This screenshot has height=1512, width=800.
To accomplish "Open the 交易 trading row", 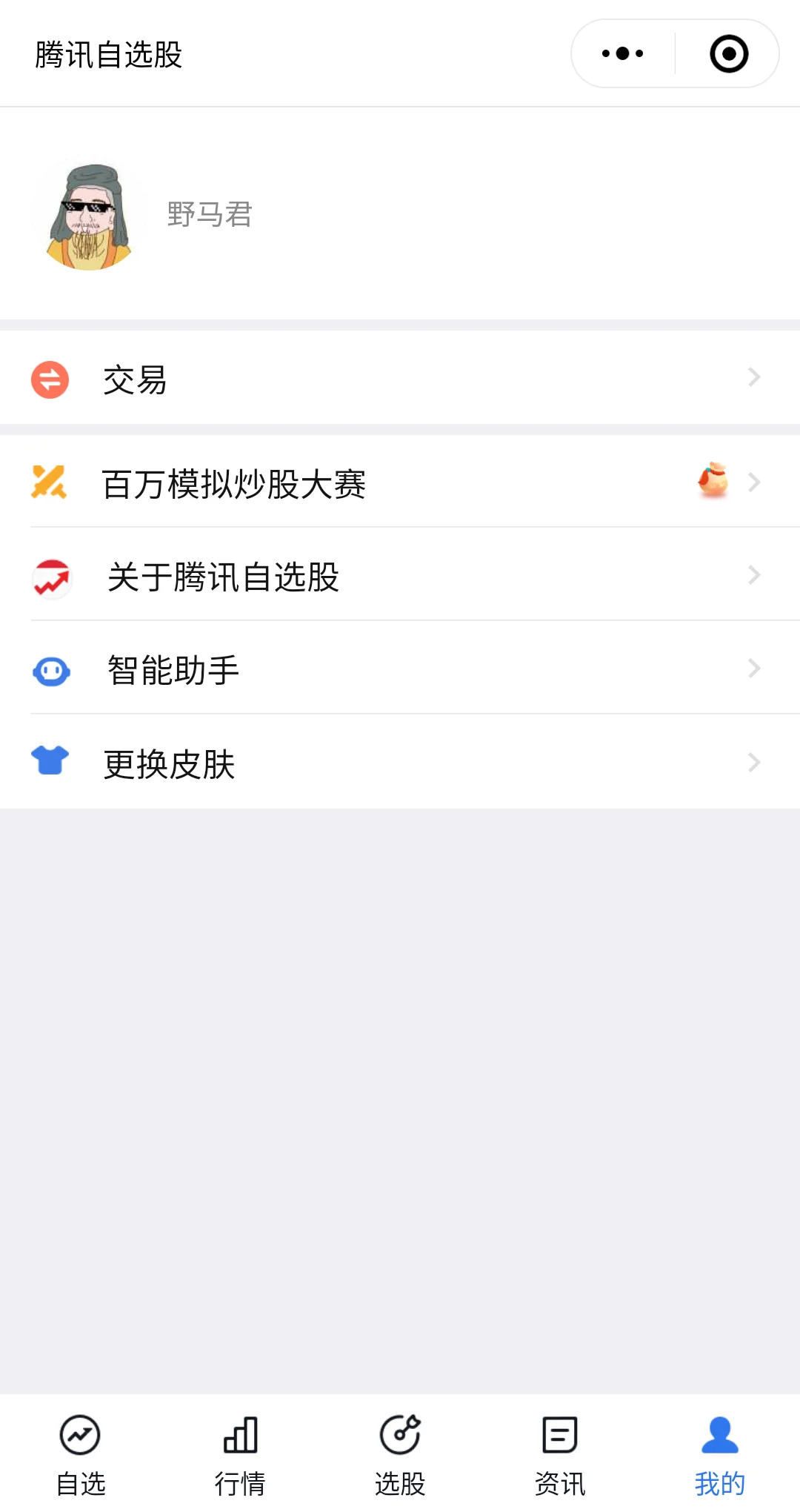I will point(400,379).
